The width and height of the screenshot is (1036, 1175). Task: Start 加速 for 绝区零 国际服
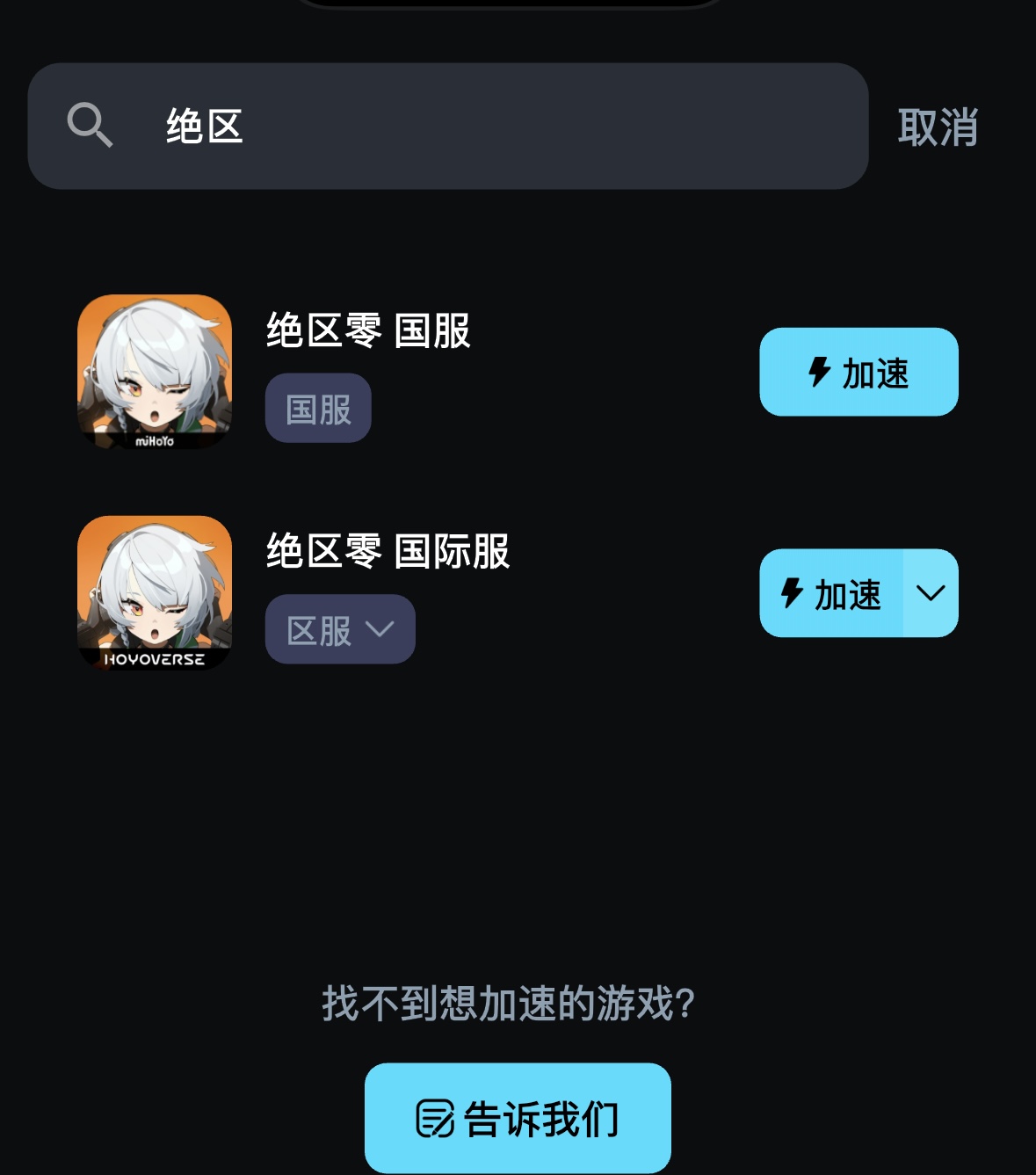831,594
